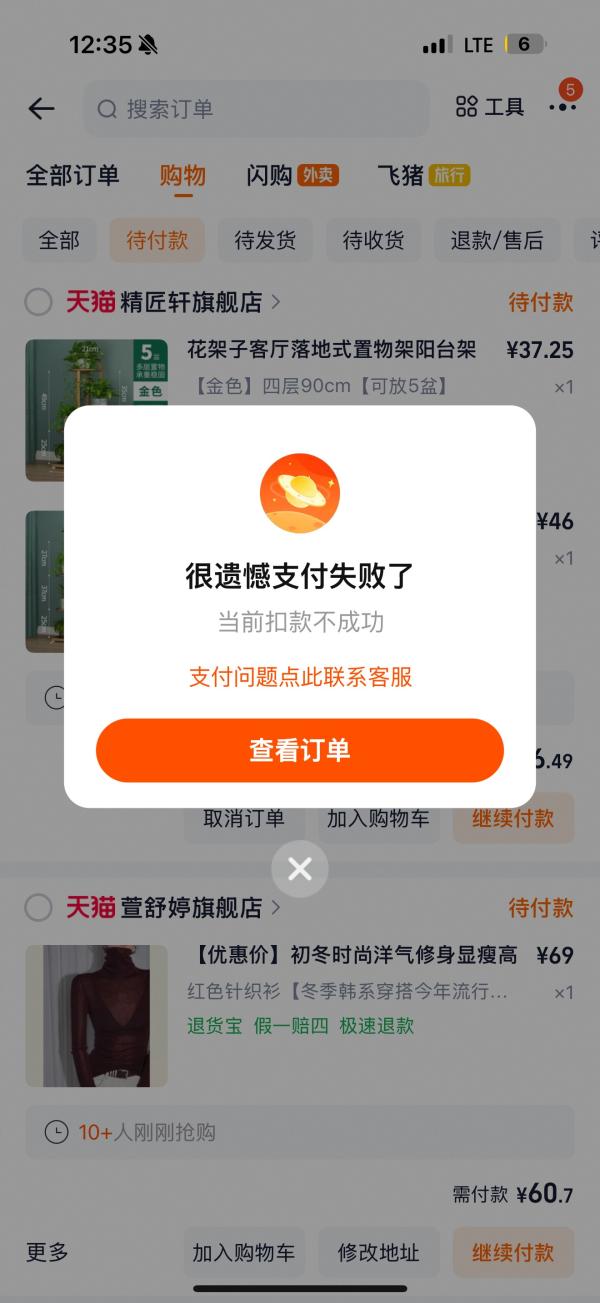
Task: Tap 修改地址 on the 萱舒婷 order
Action: (378, 1252)
